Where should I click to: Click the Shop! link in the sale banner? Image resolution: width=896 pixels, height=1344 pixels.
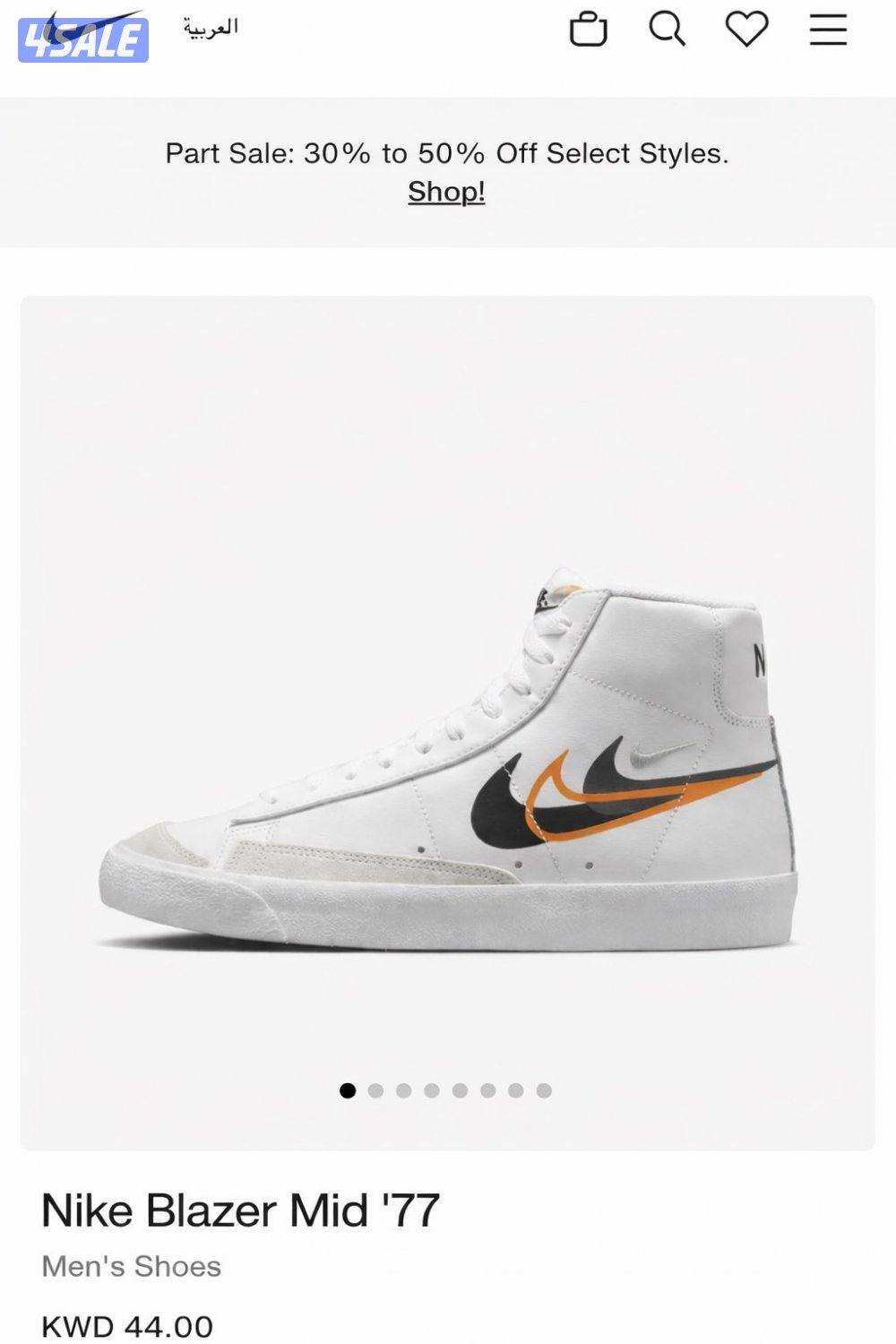(x=445, y=190)
